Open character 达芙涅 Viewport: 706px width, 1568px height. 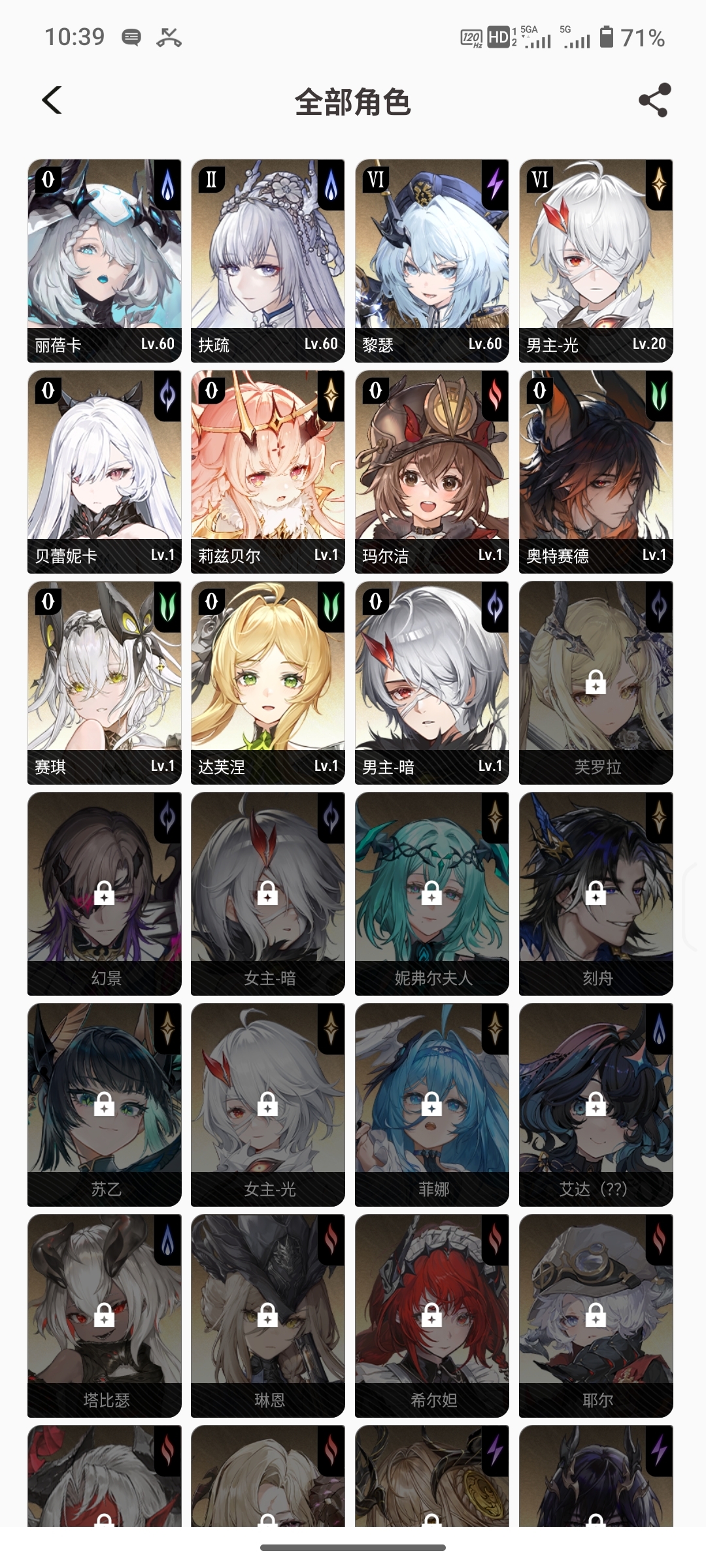[x=268, y=683]
